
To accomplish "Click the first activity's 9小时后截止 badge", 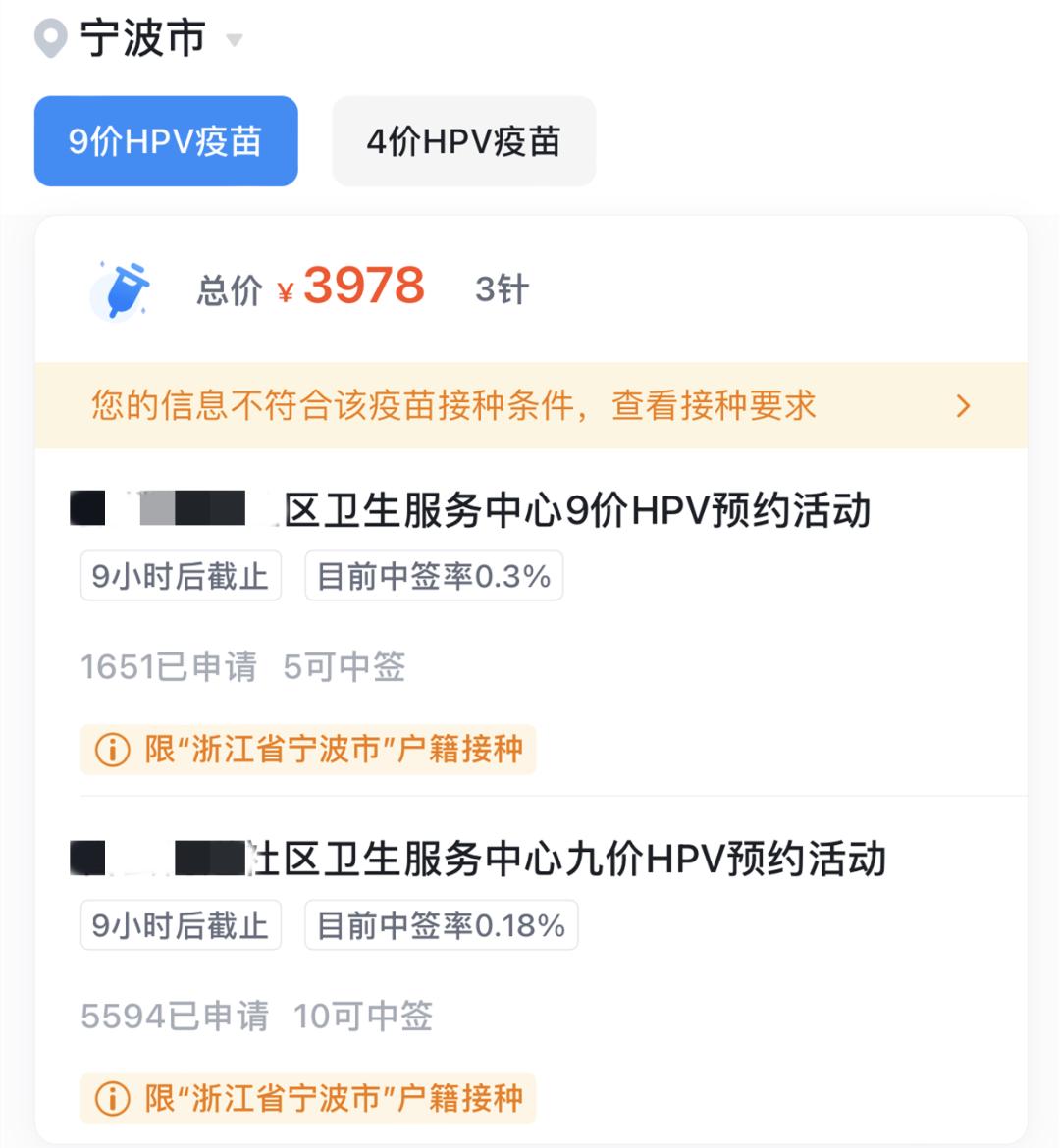I will [181, 576].
